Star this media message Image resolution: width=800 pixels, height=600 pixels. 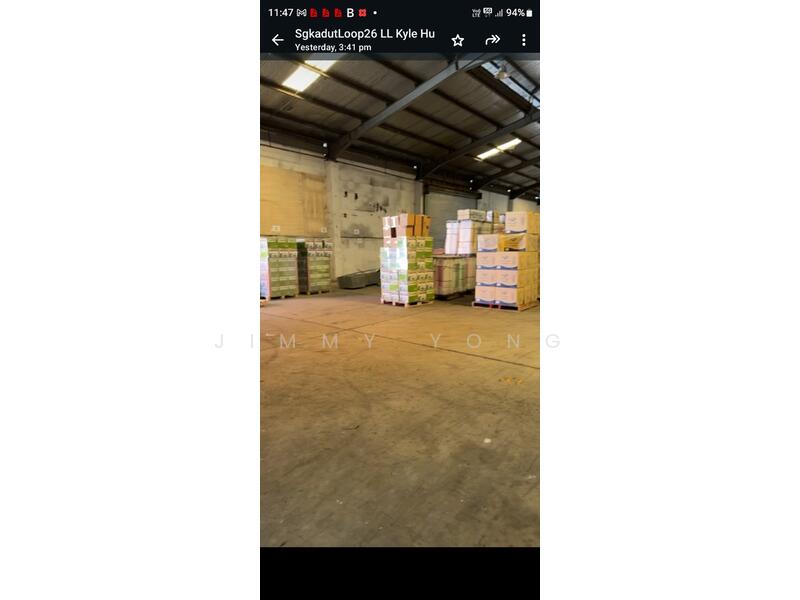click(458, 40)
